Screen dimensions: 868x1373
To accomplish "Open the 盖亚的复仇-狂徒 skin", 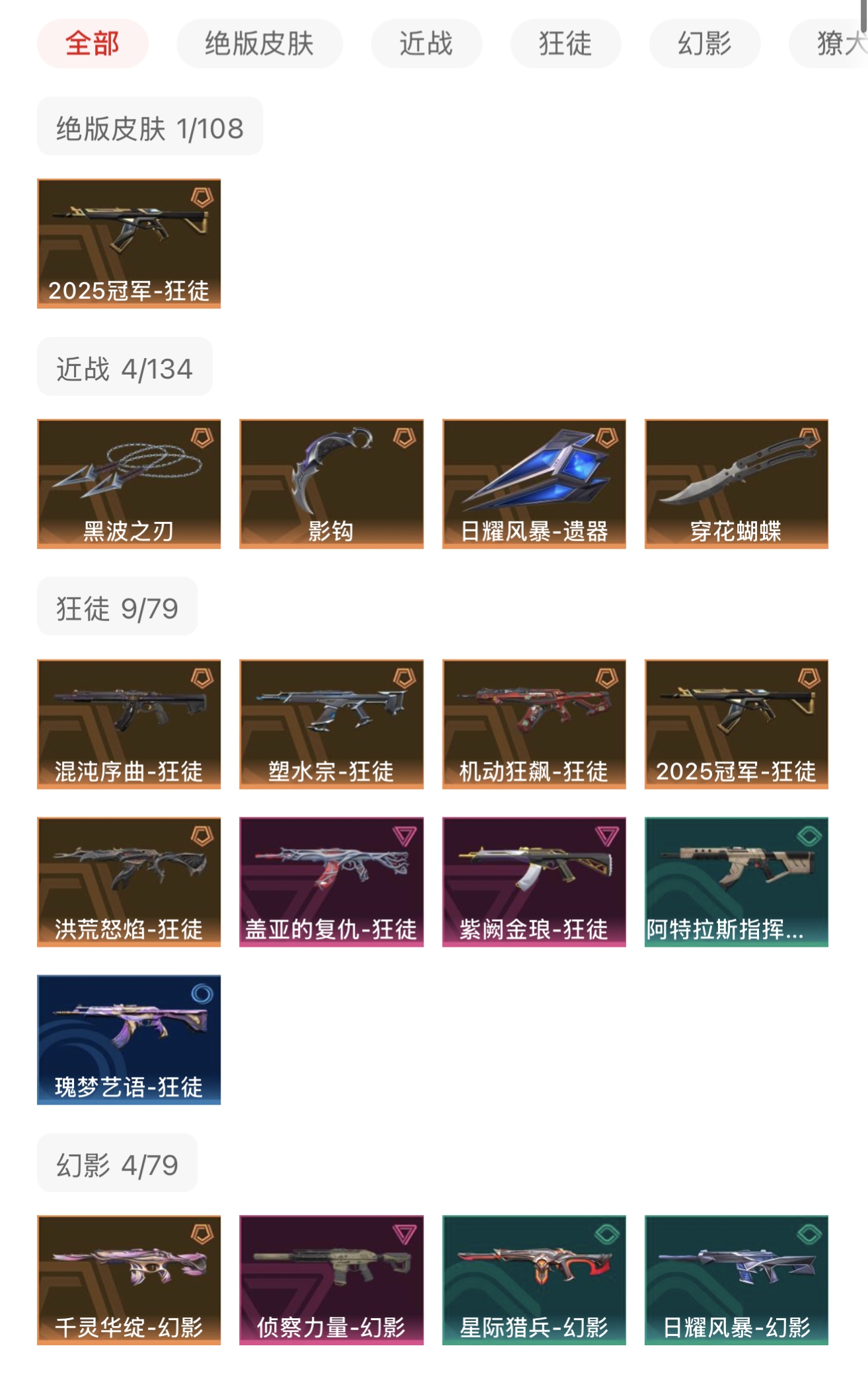I will point(331,881).
